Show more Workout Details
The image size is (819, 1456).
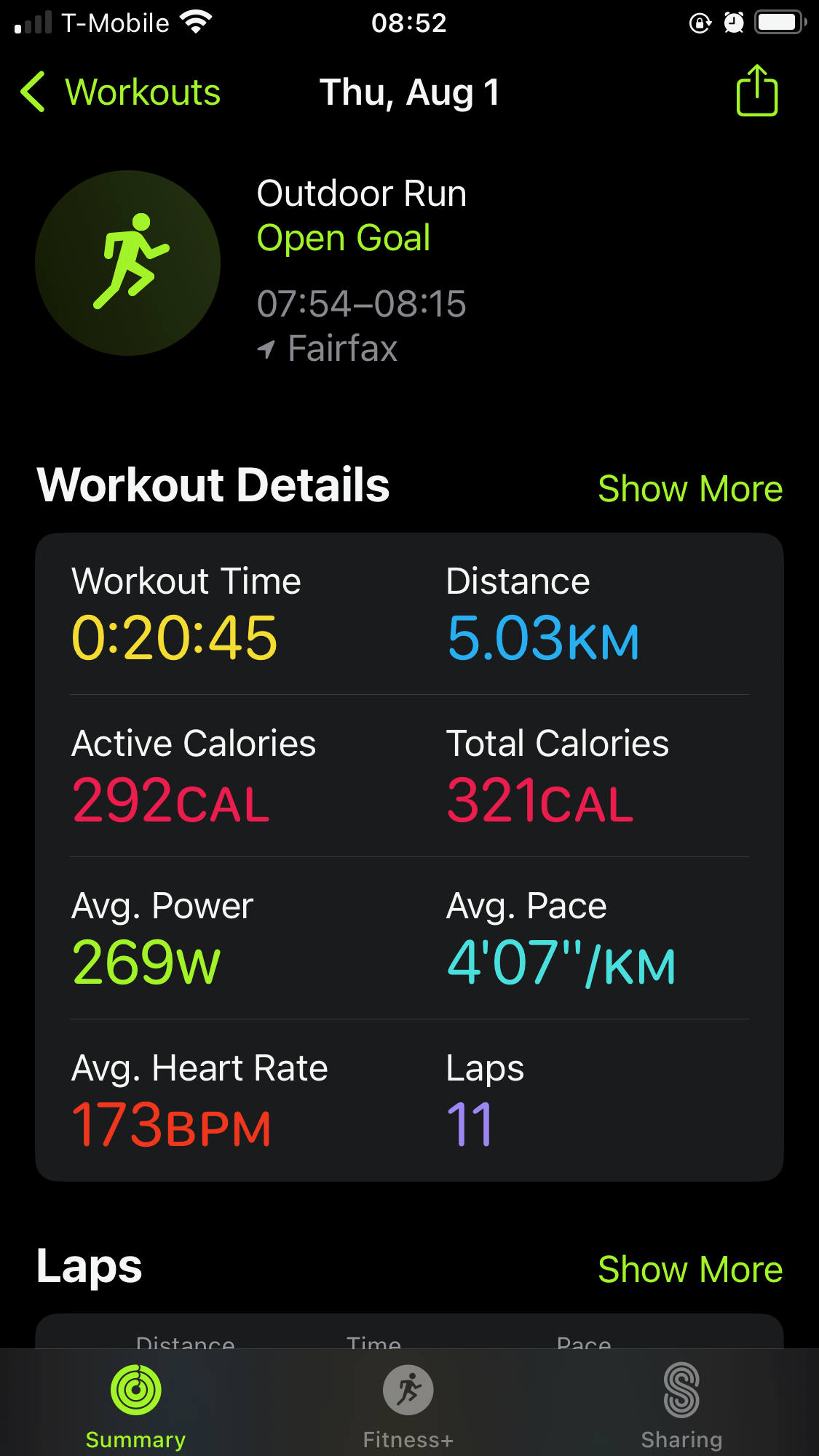pos(689,488)
